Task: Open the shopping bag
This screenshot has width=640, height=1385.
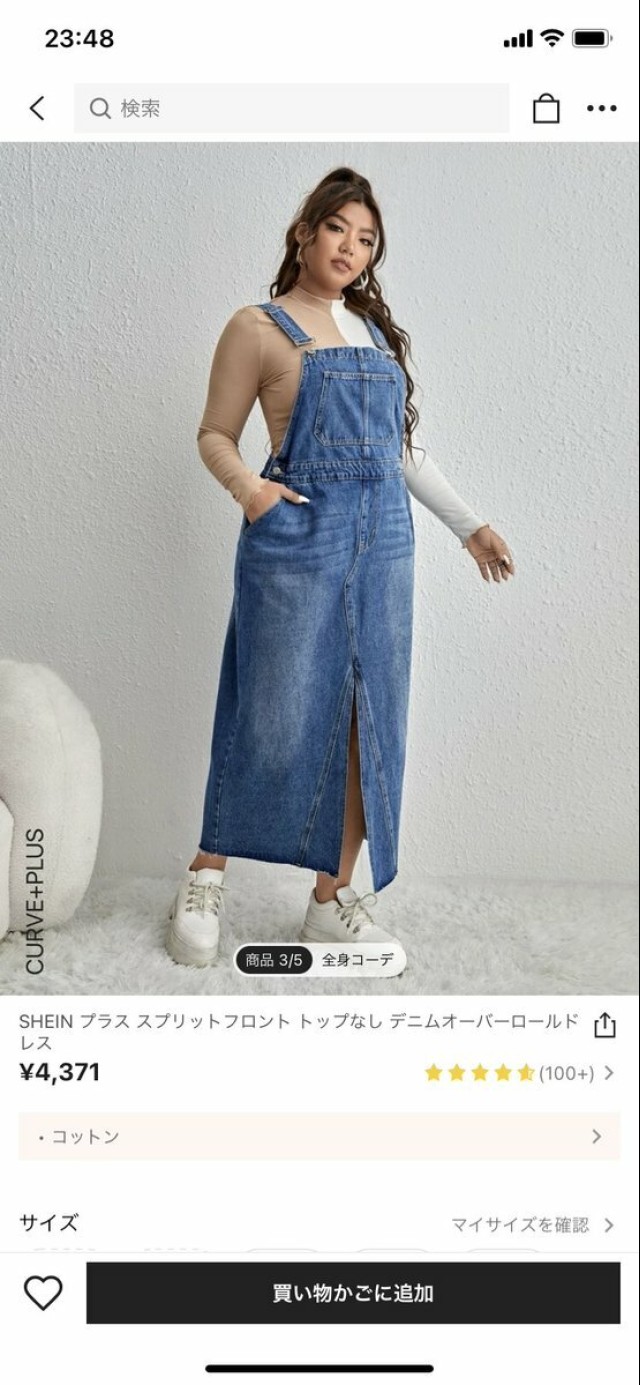Action: click(x=546, y=108)
